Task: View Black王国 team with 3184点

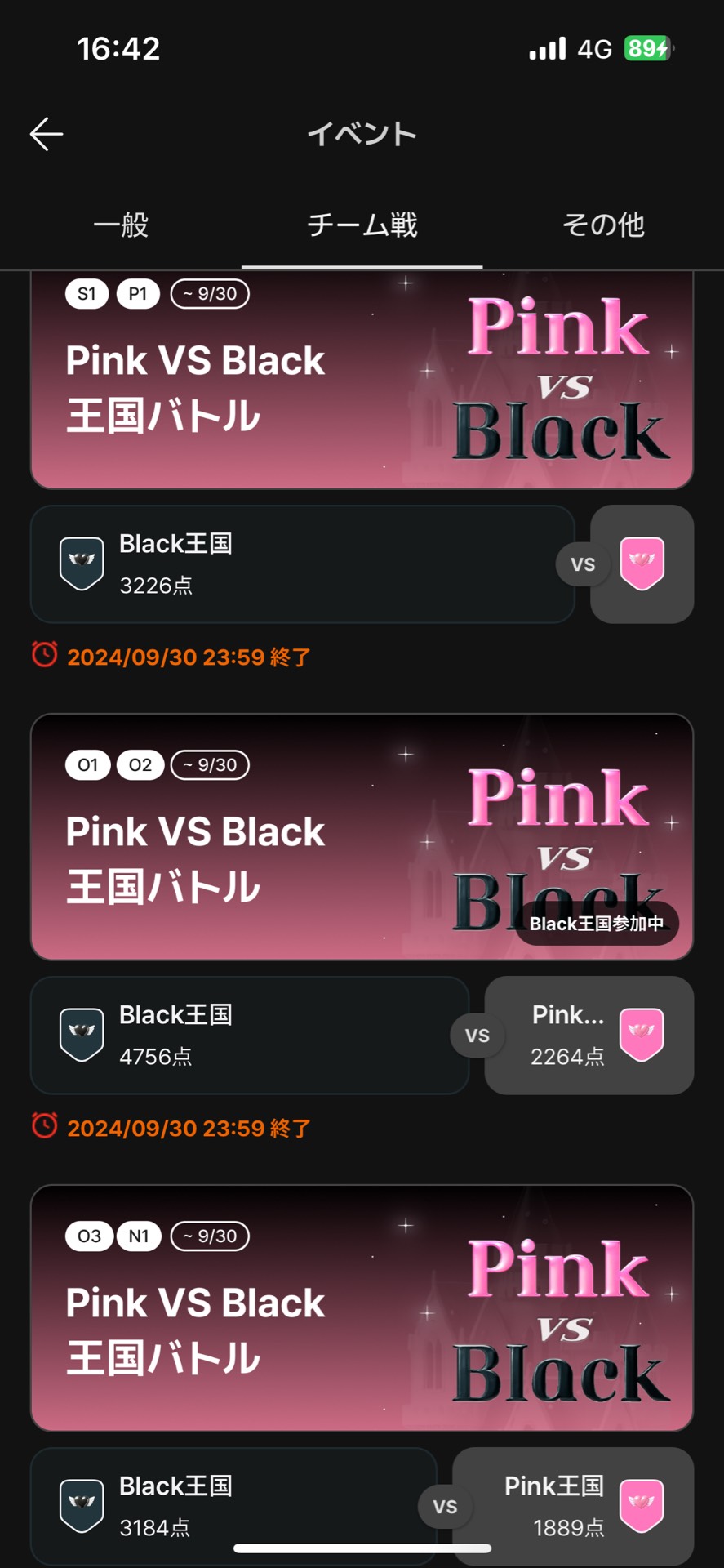Action: [x=233, y=1505]
